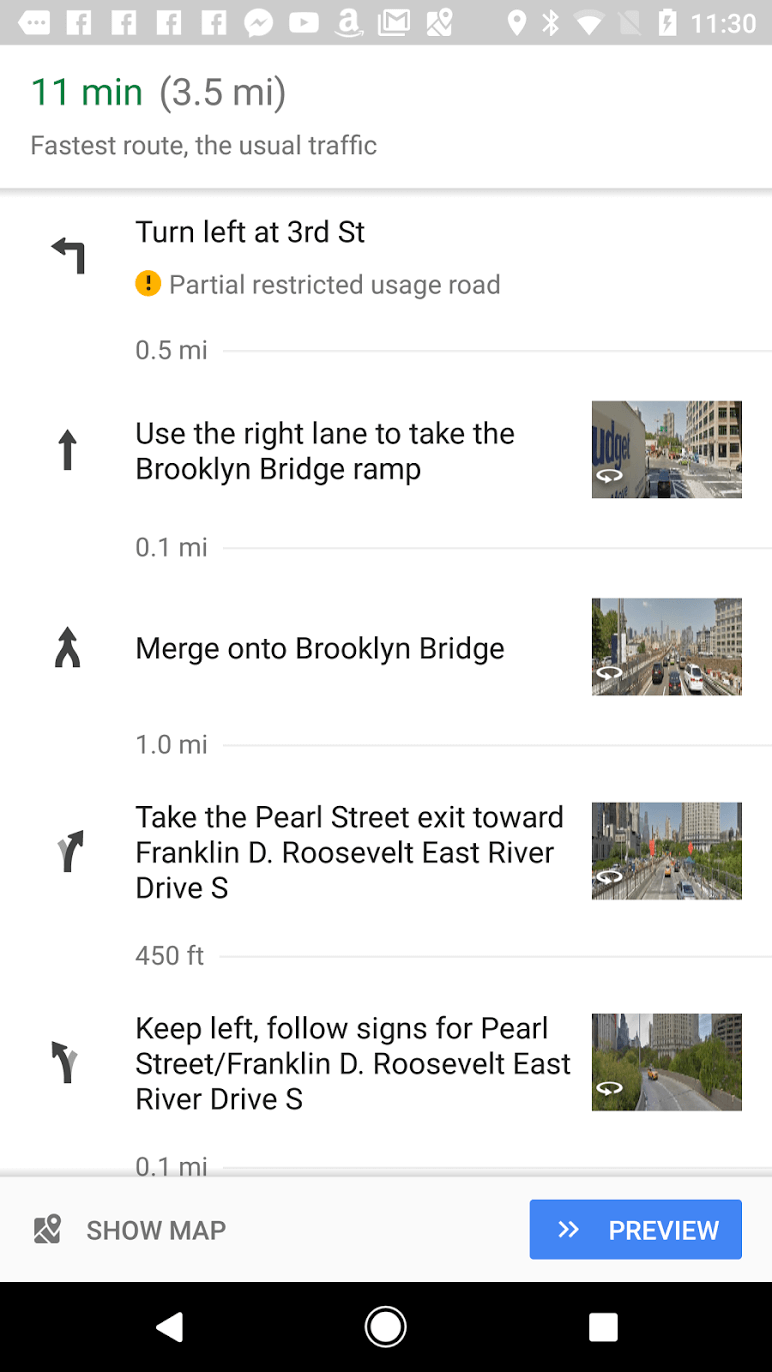Image resolution: width=772 pixels, height=1372 pixels.
Task: Select the straight arrow for Brooklyn Bridge ramp
Action: [66, 450]
